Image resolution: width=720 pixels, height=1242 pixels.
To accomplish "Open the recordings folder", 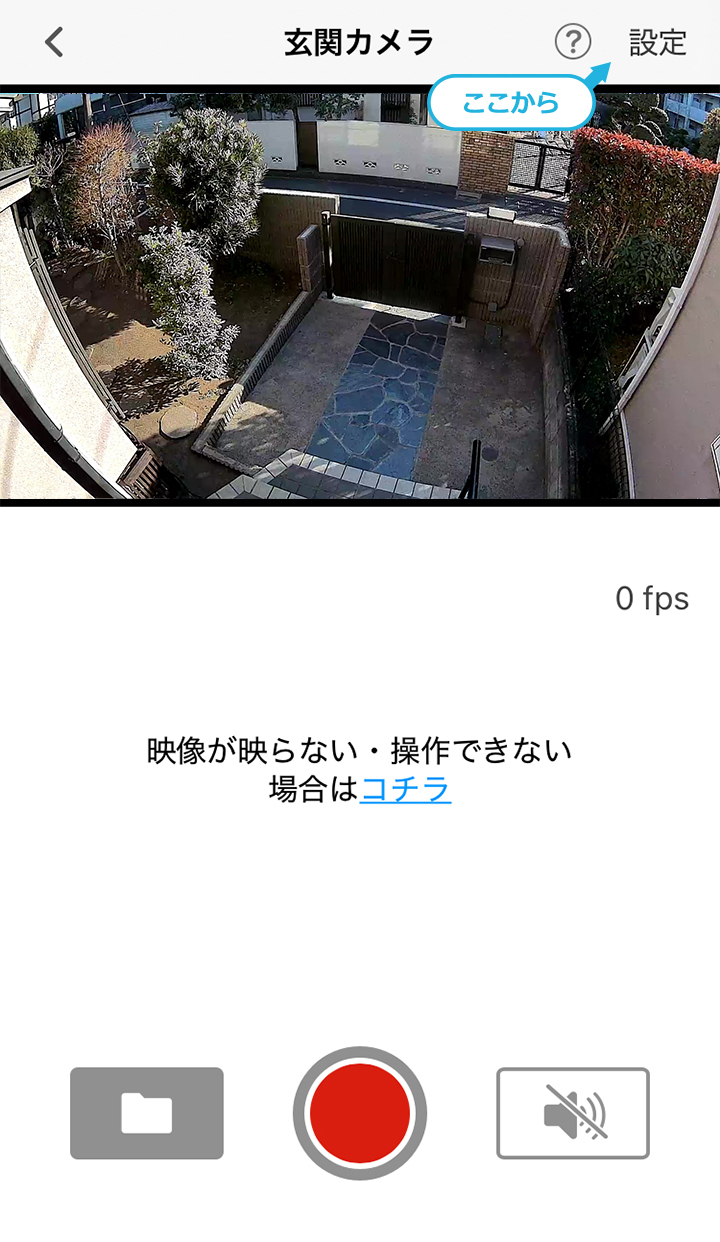I will tap(147, 1113).
